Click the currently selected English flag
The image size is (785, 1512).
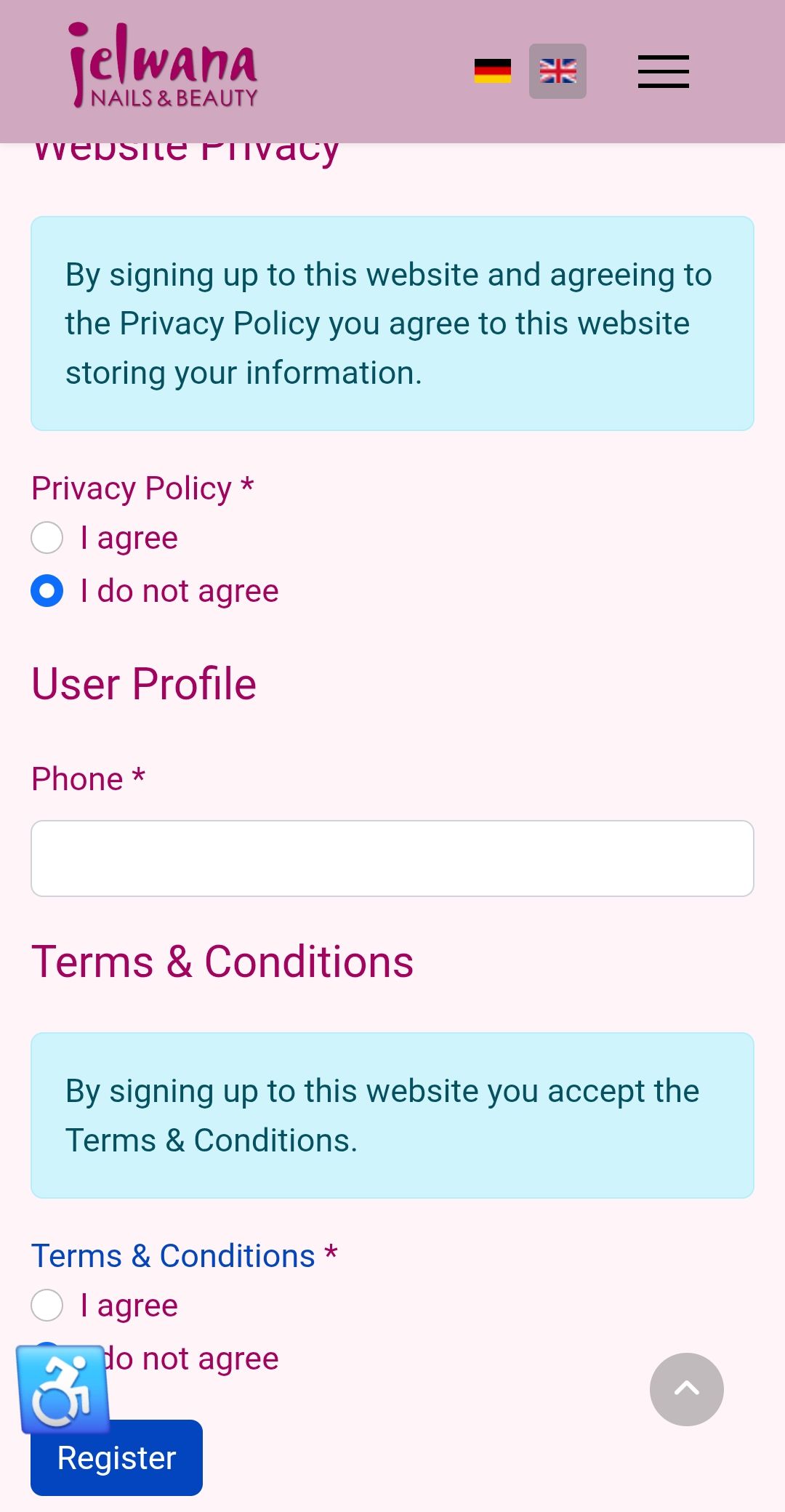click(557, 70)
